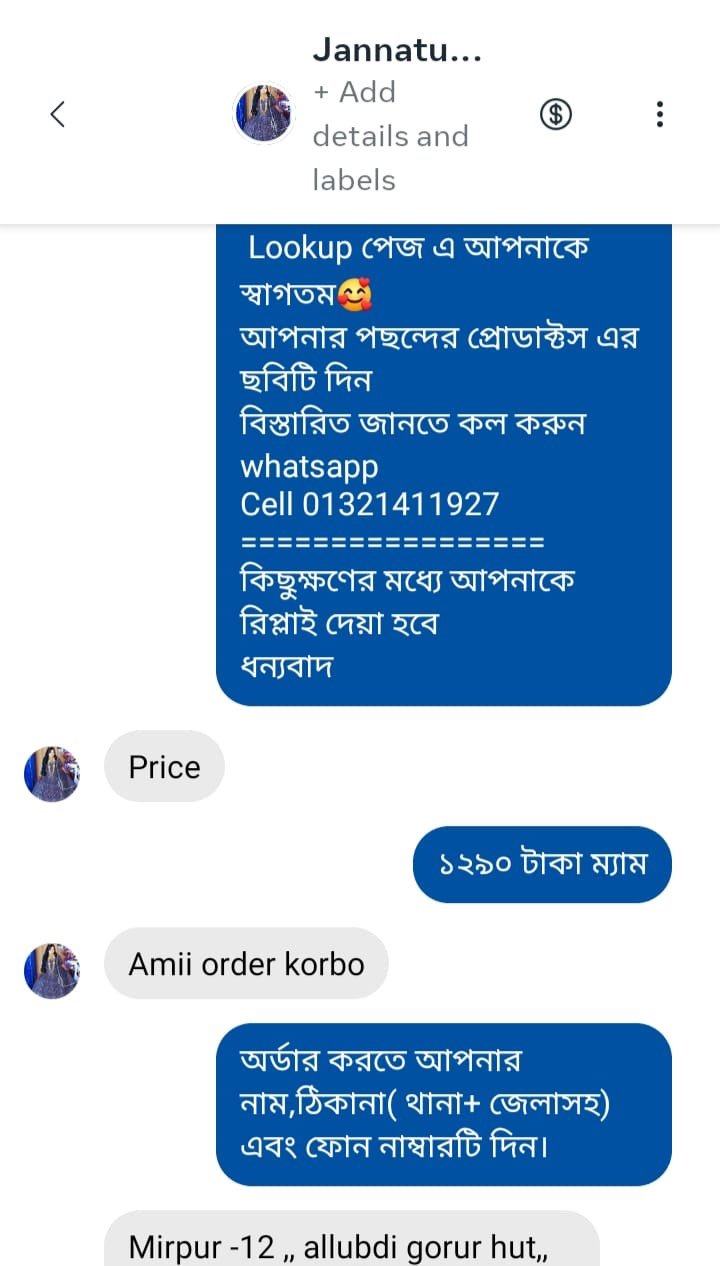720x1266 pixels.
Task: Tap sender avatar beside Price message
Action: pyautogui.click(x=52, y=773)
